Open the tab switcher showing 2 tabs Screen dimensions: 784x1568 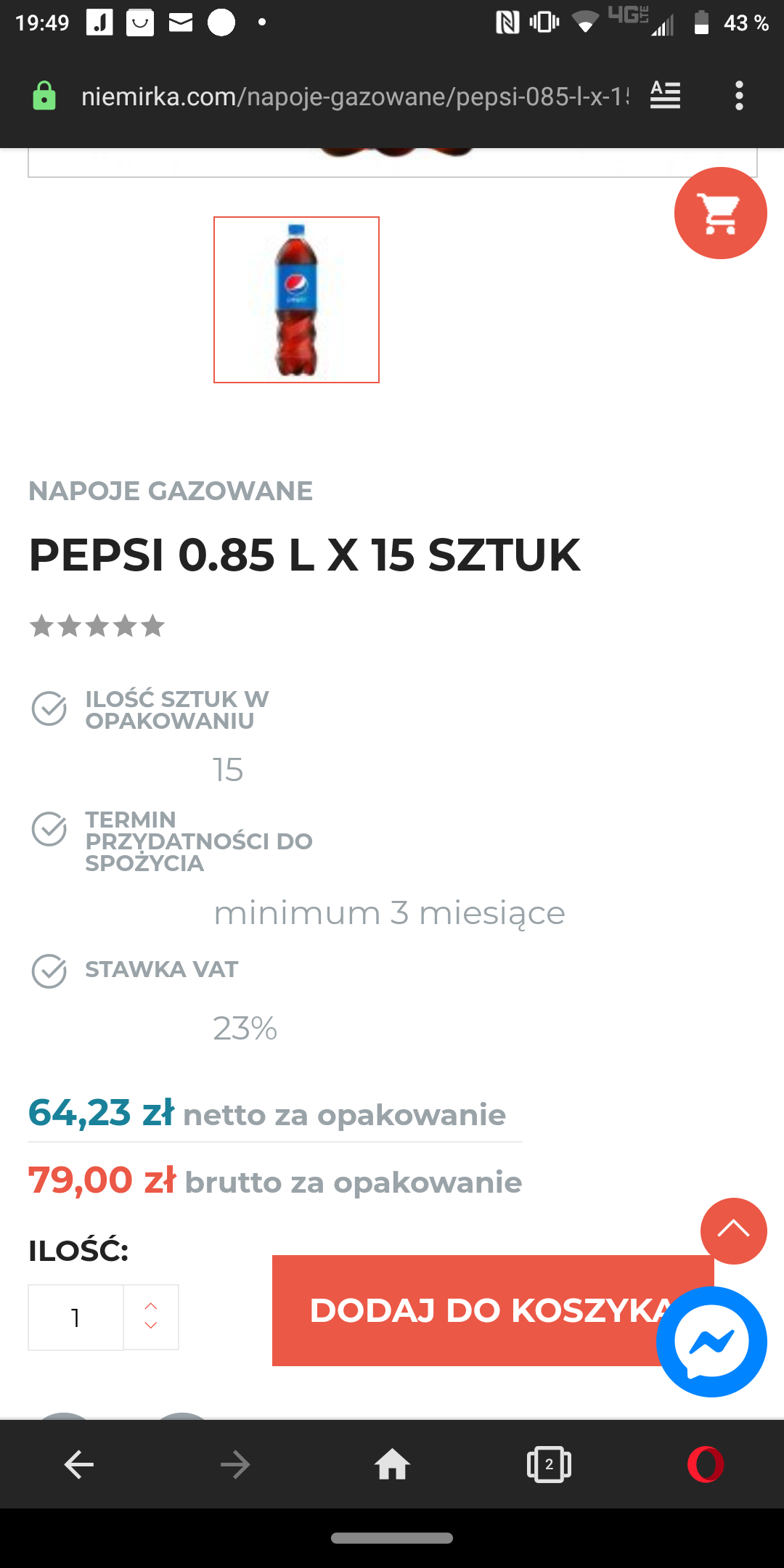coord(549,1464)
